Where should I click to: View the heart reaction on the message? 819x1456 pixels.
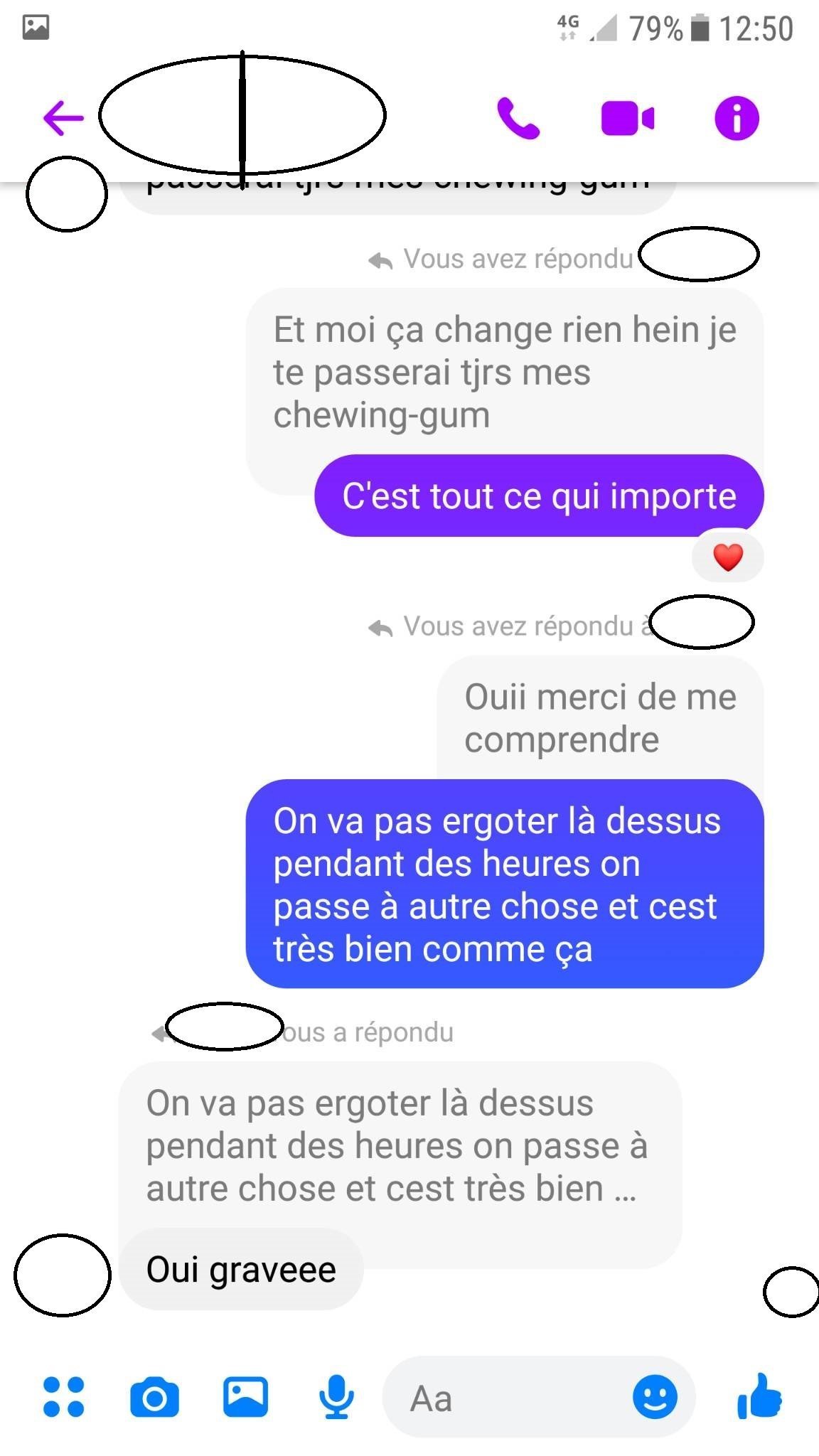pos(727,557)
